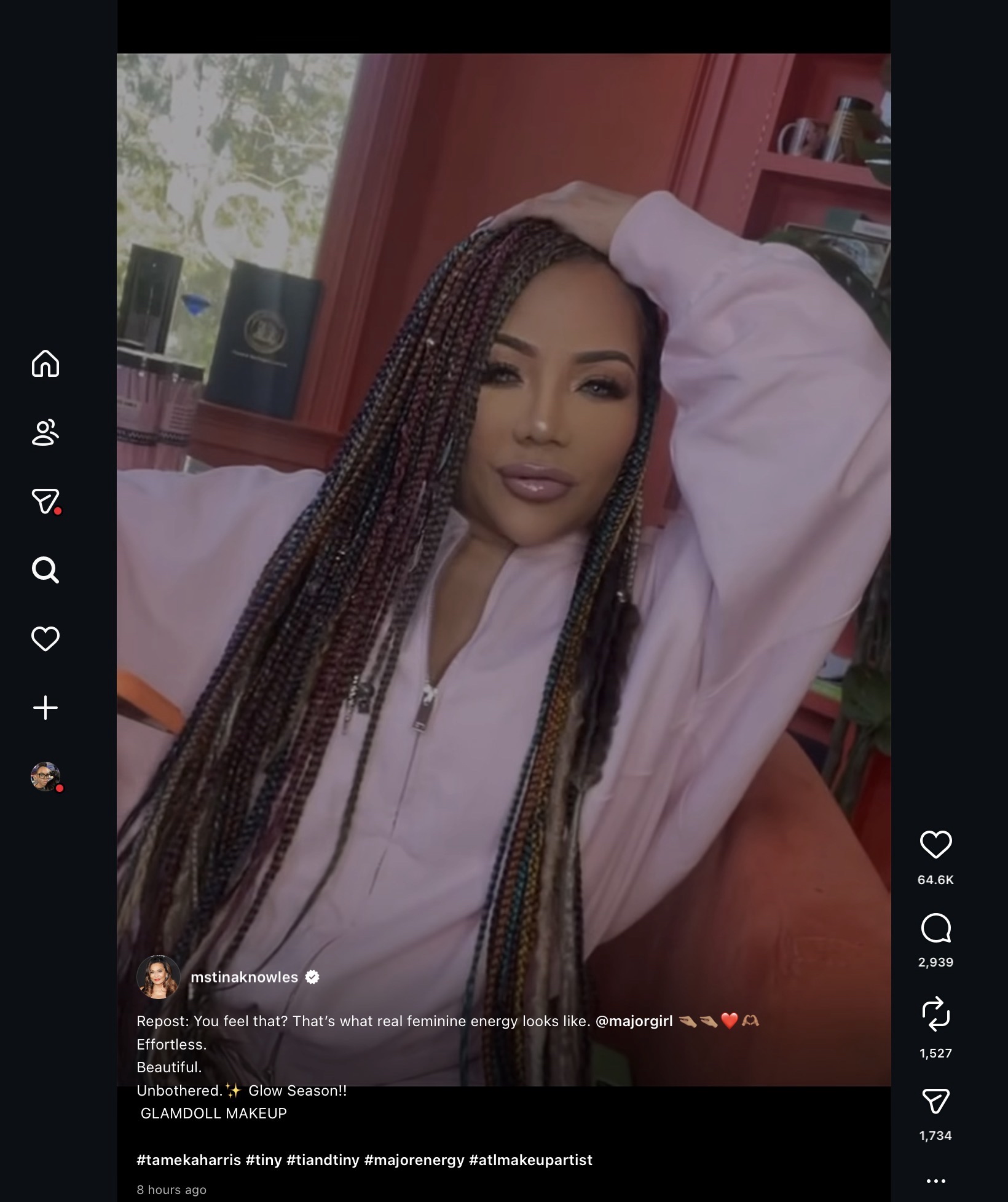Open the comments with 2,939 replies
Screen dimensions: 1008x1202
click(x=935, y=928)
